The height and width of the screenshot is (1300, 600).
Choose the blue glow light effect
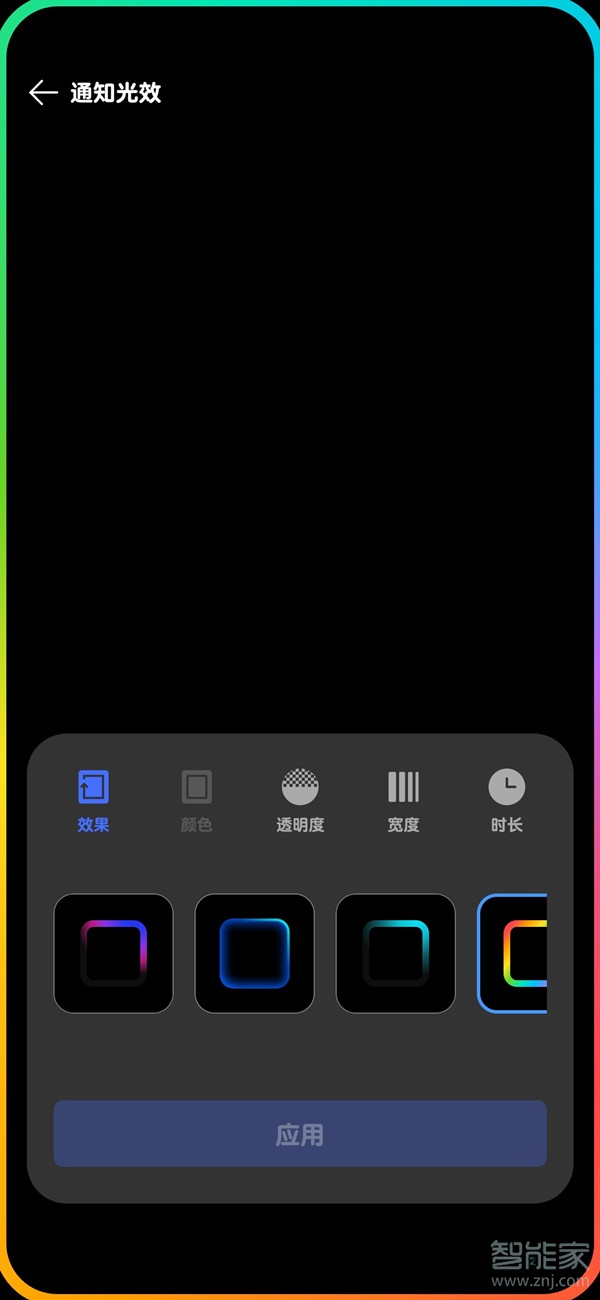[x=254, y=953]
